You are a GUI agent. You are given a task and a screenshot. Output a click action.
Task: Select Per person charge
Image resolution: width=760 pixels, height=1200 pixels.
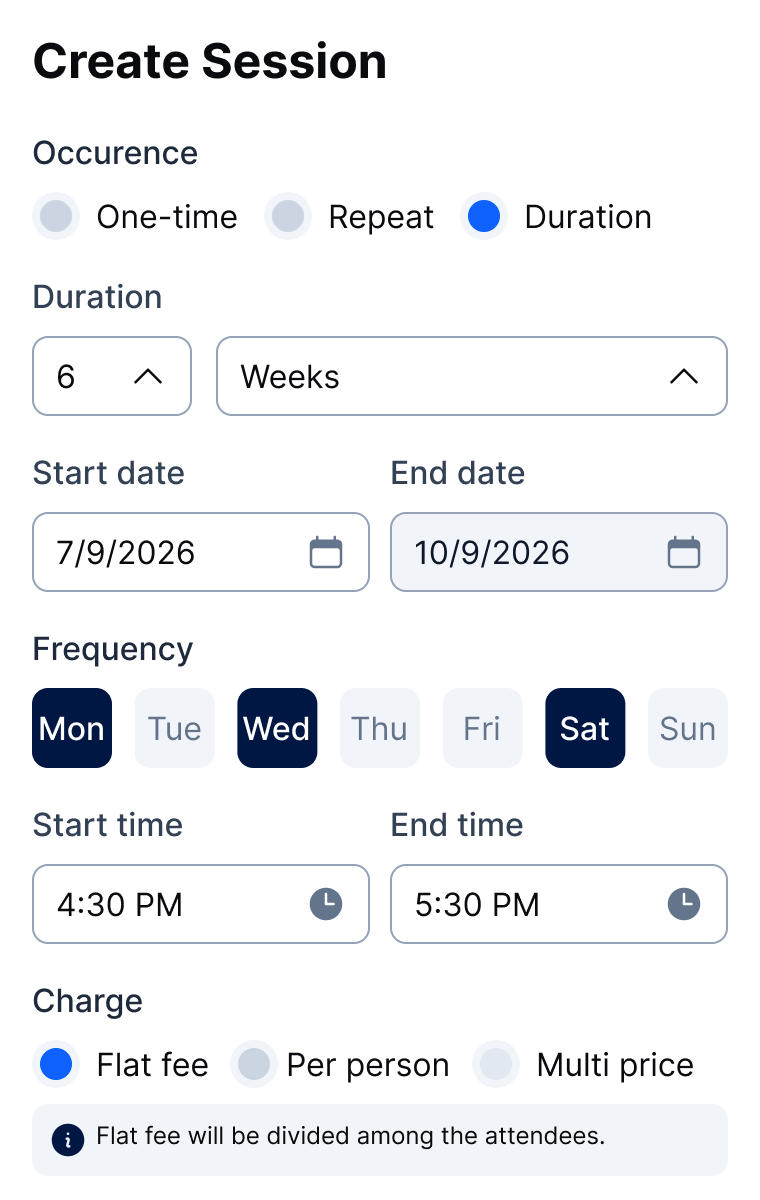[x=254, y=1064]
